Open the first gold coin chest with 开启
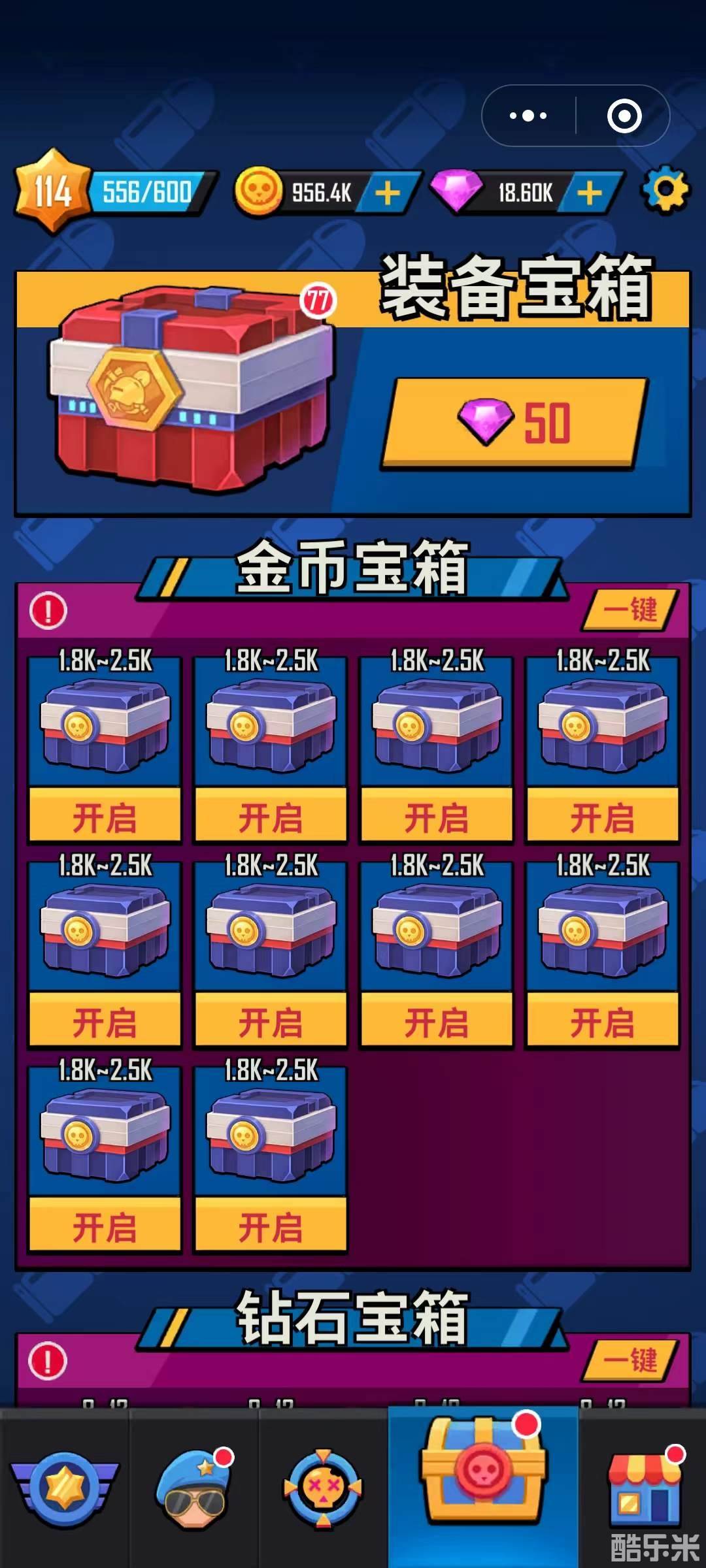Image resolution: width=706 pixels, height=1568 pixels. [x=105, y=817]
